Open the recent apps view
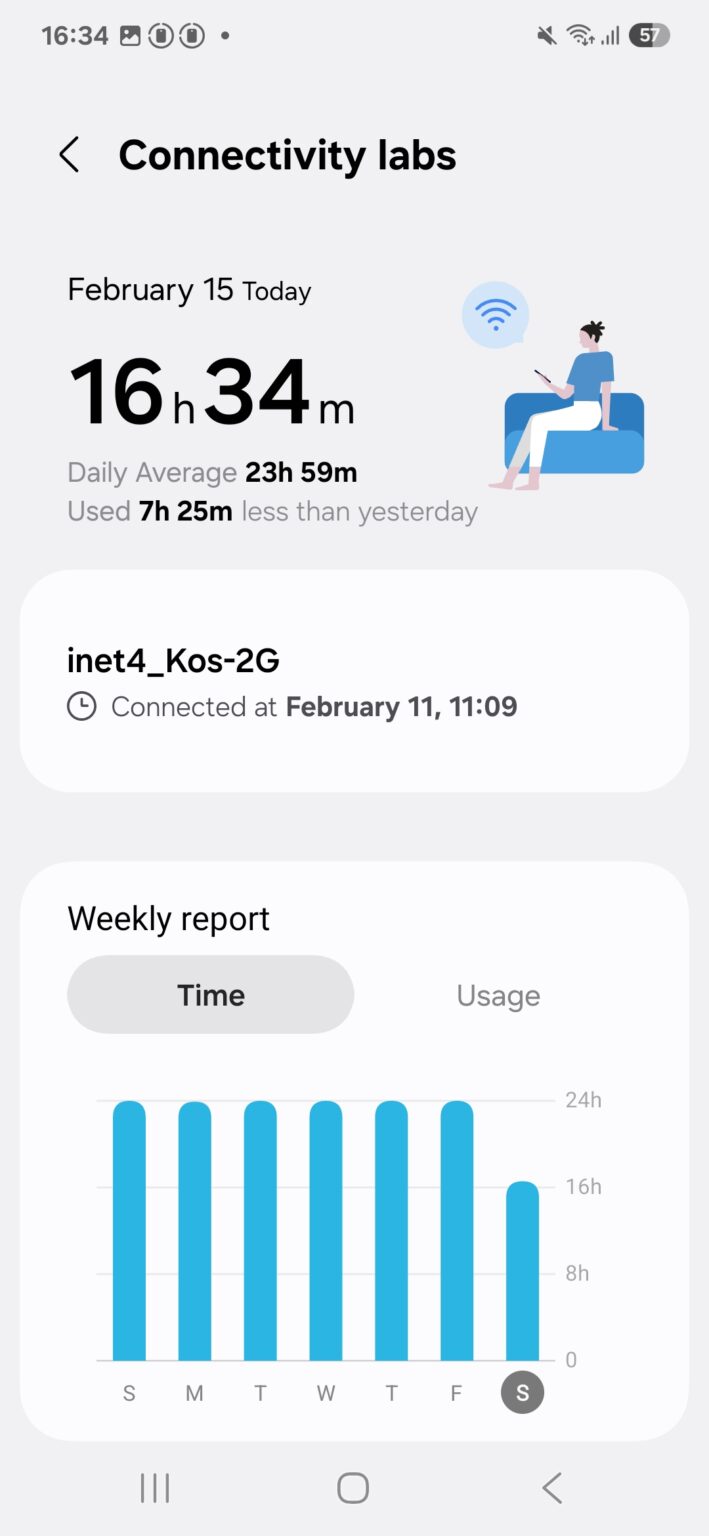 pos(155,1487)
